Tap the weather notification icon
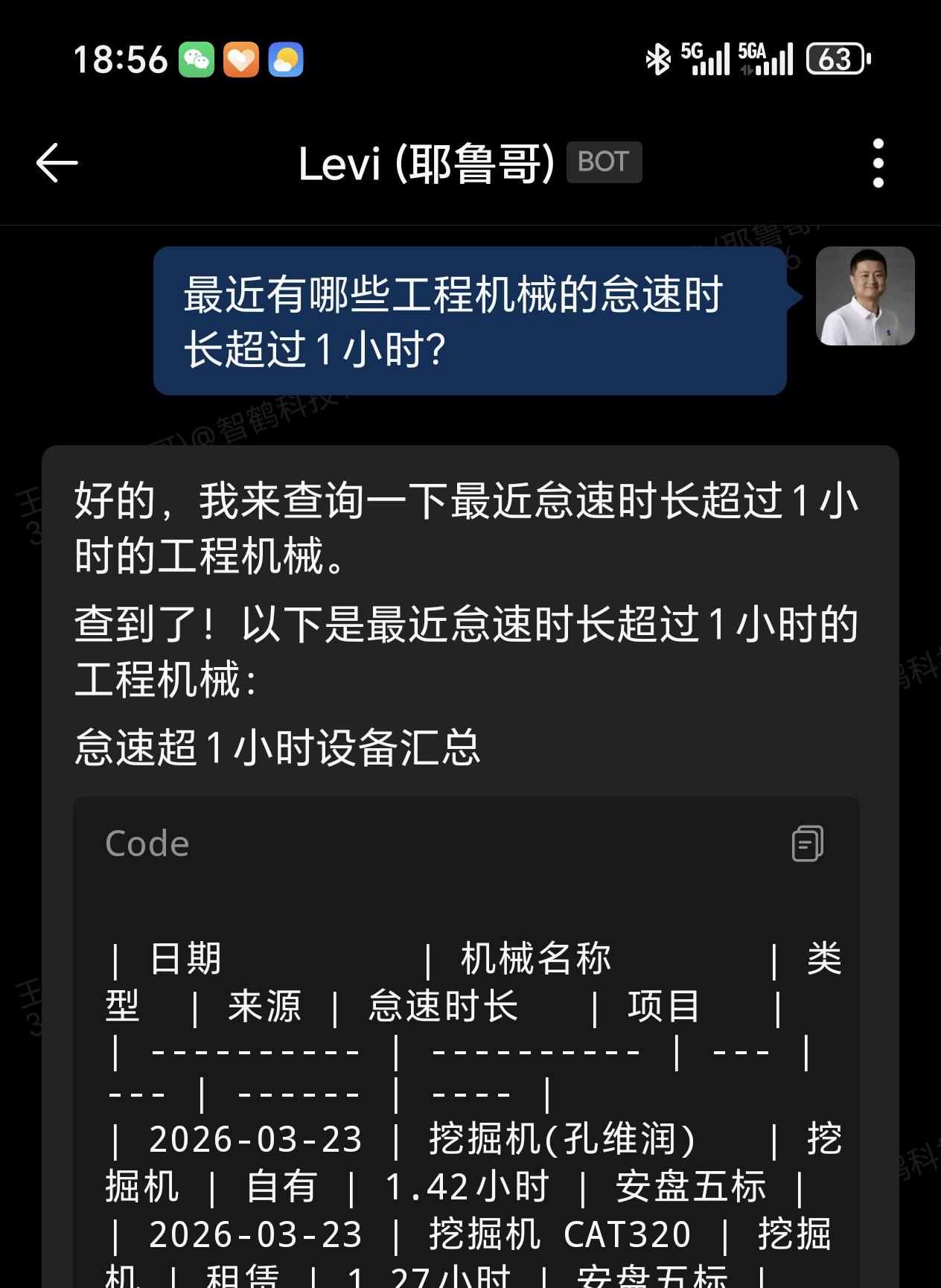Image resolution: width=941 pixels, height=1288 pixels. tap(285, 59)
